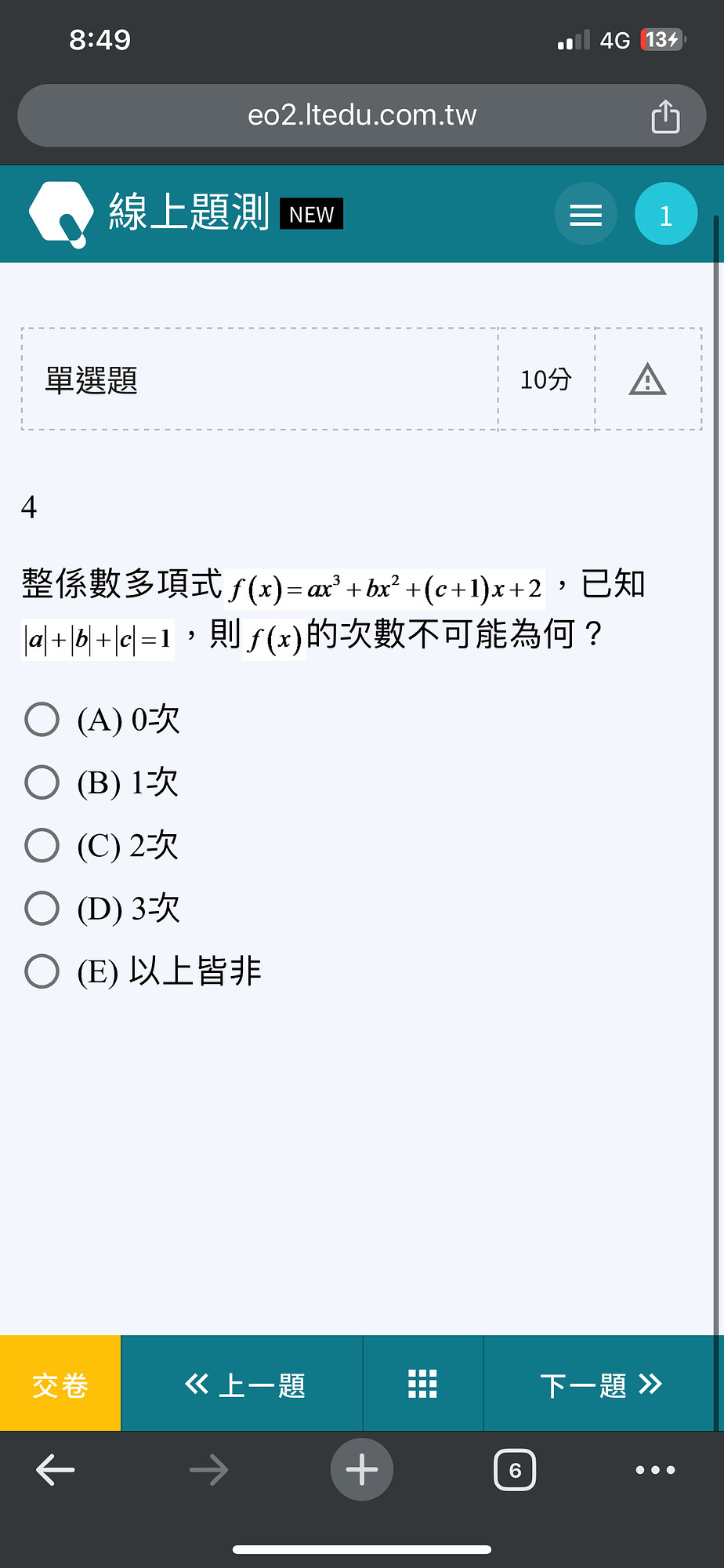
Task: Tap the round user badge numbered 1
Action: click(x=666, y=214)
